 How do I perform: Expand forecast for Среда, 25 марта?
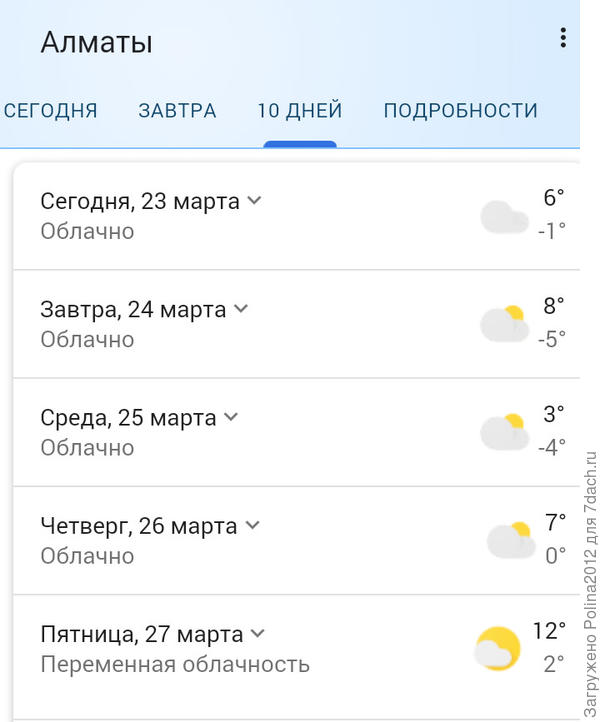pyautogui.click(x=231, y=417)
